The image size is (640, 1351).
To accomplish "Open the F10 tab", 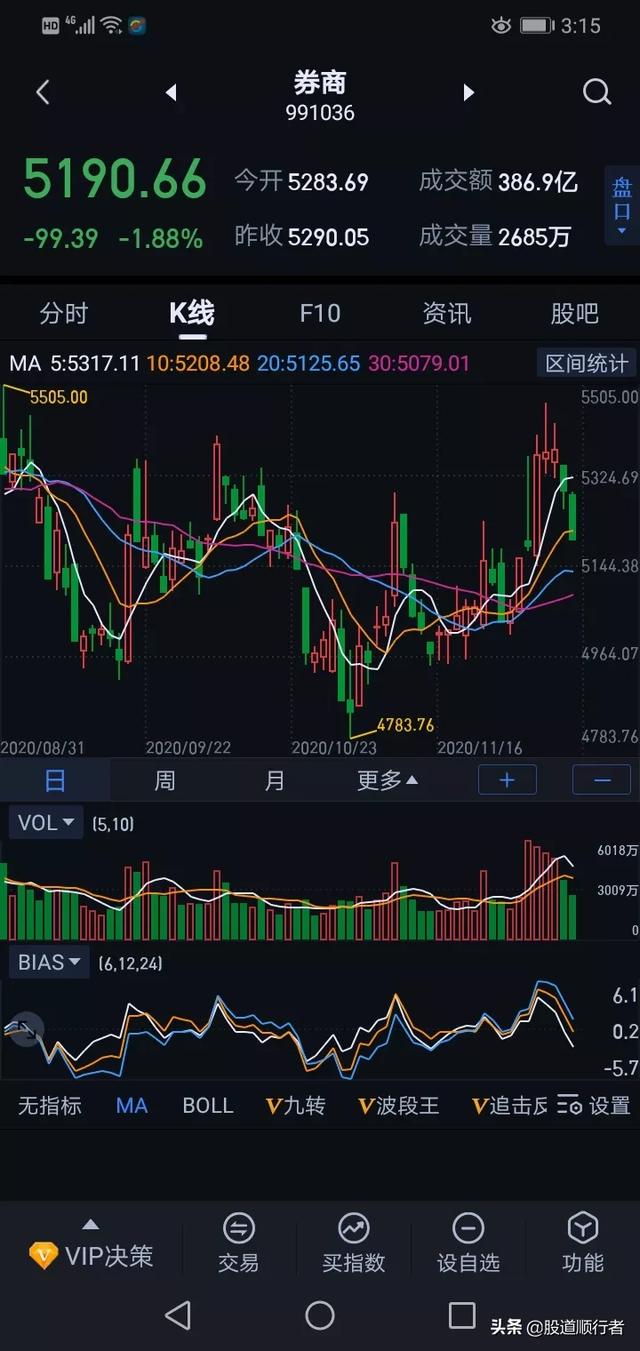I will 320,314.
